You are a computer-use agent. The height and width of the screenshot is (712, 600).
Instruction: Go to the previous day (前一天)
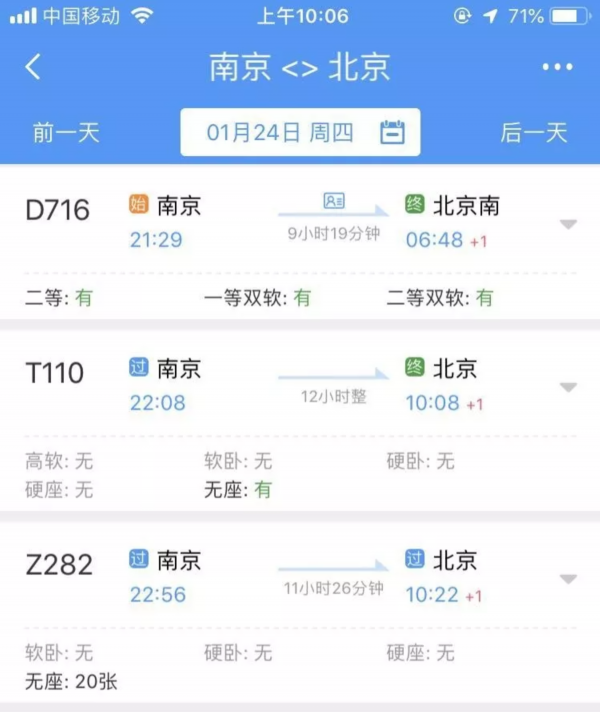pyautogui.click(x=66, y=132)
